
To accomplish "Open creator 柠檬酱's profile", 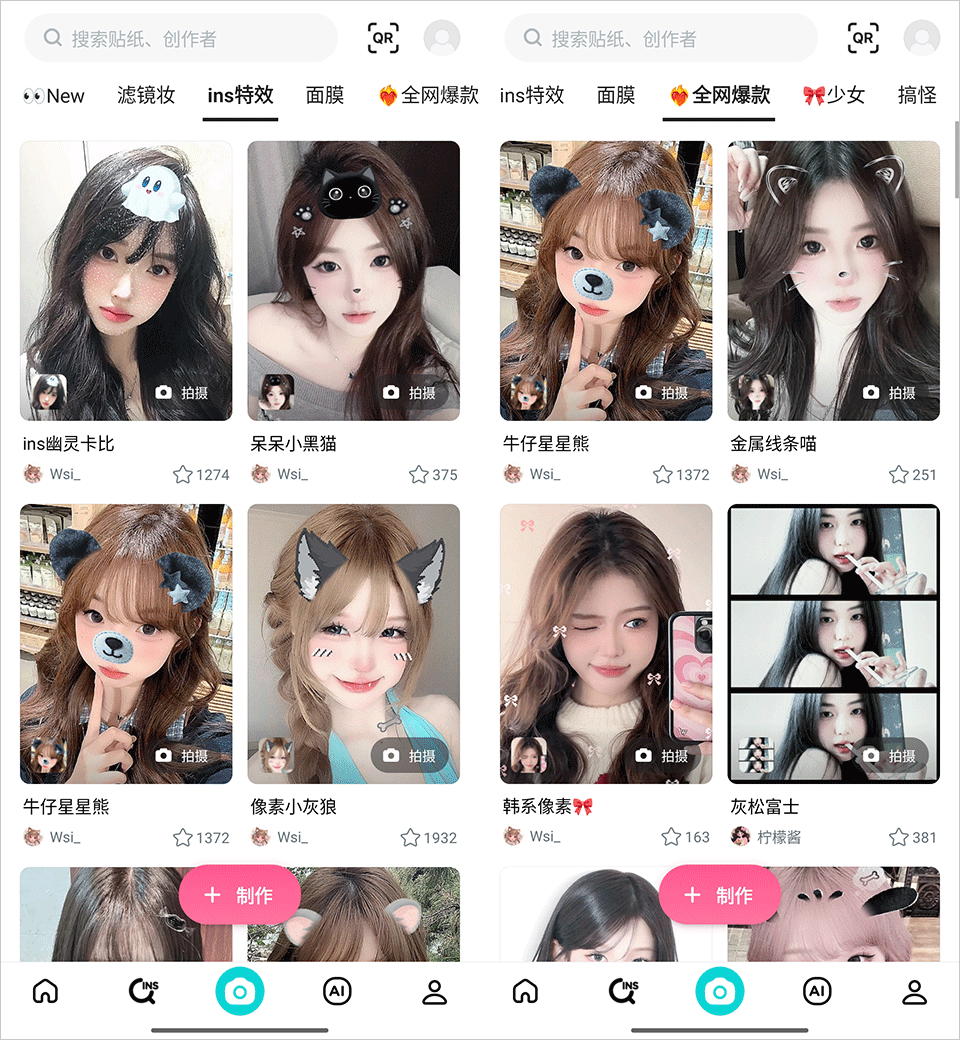I will [x=767, y=837].
